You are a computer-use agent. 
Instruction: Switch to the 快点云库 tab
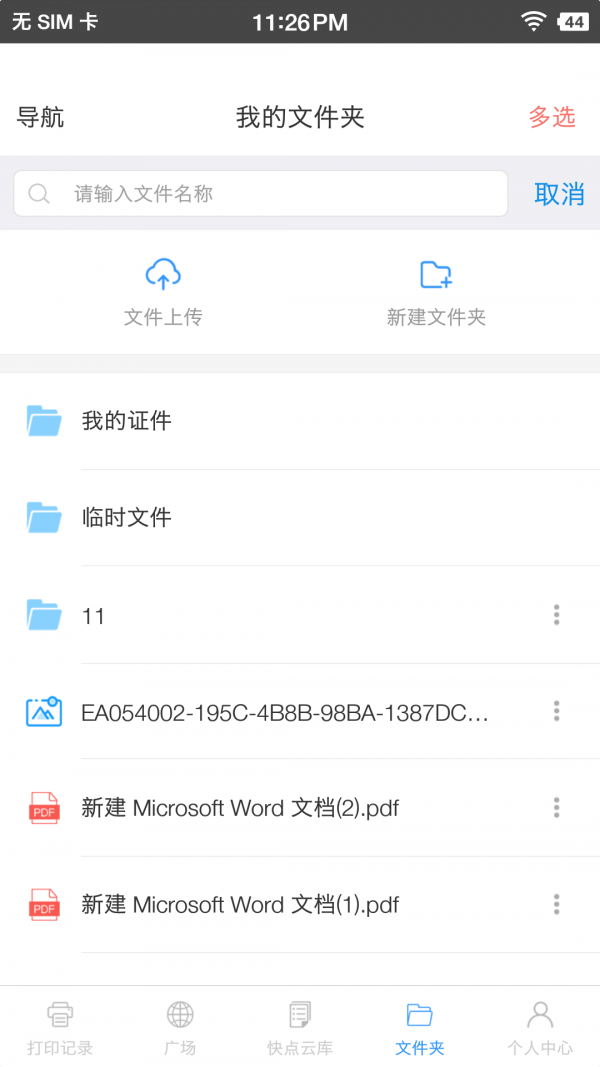click(x=300, y=1028)
